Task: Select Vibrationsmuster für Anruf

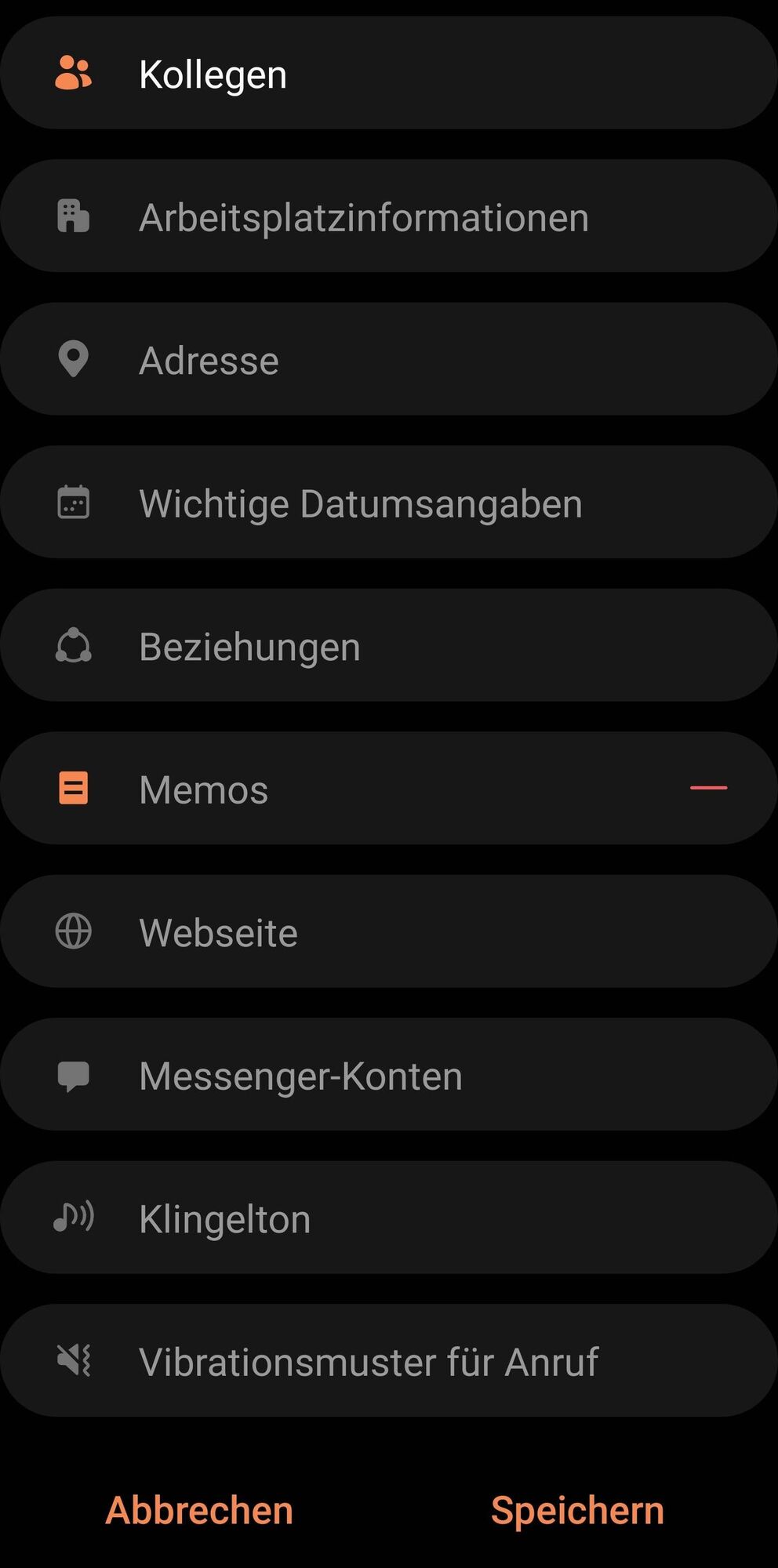Action: (x=388, y=1362)
